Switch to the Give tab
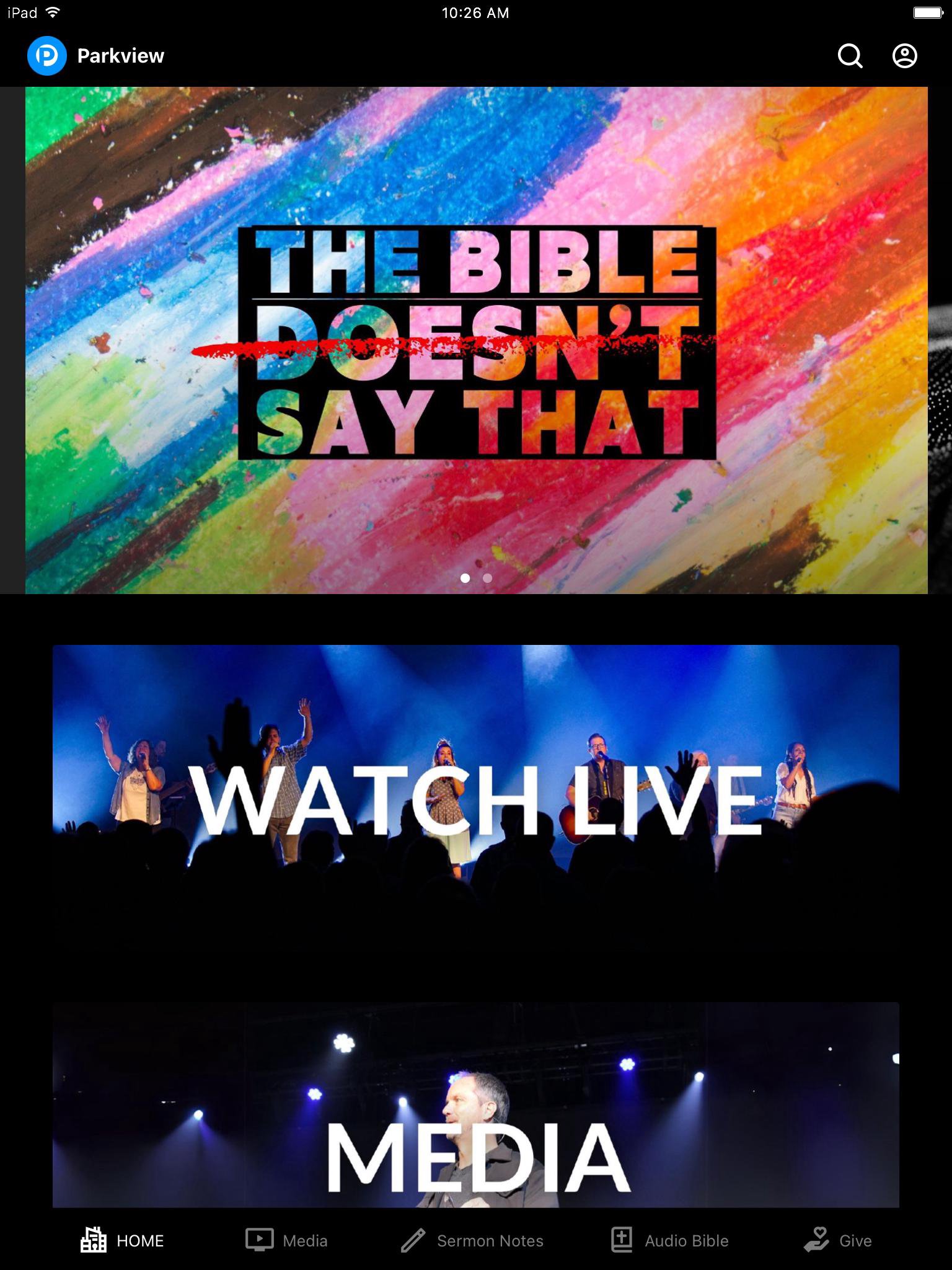This screenshot has width=952, height=1270. [x=838, y=1240]
